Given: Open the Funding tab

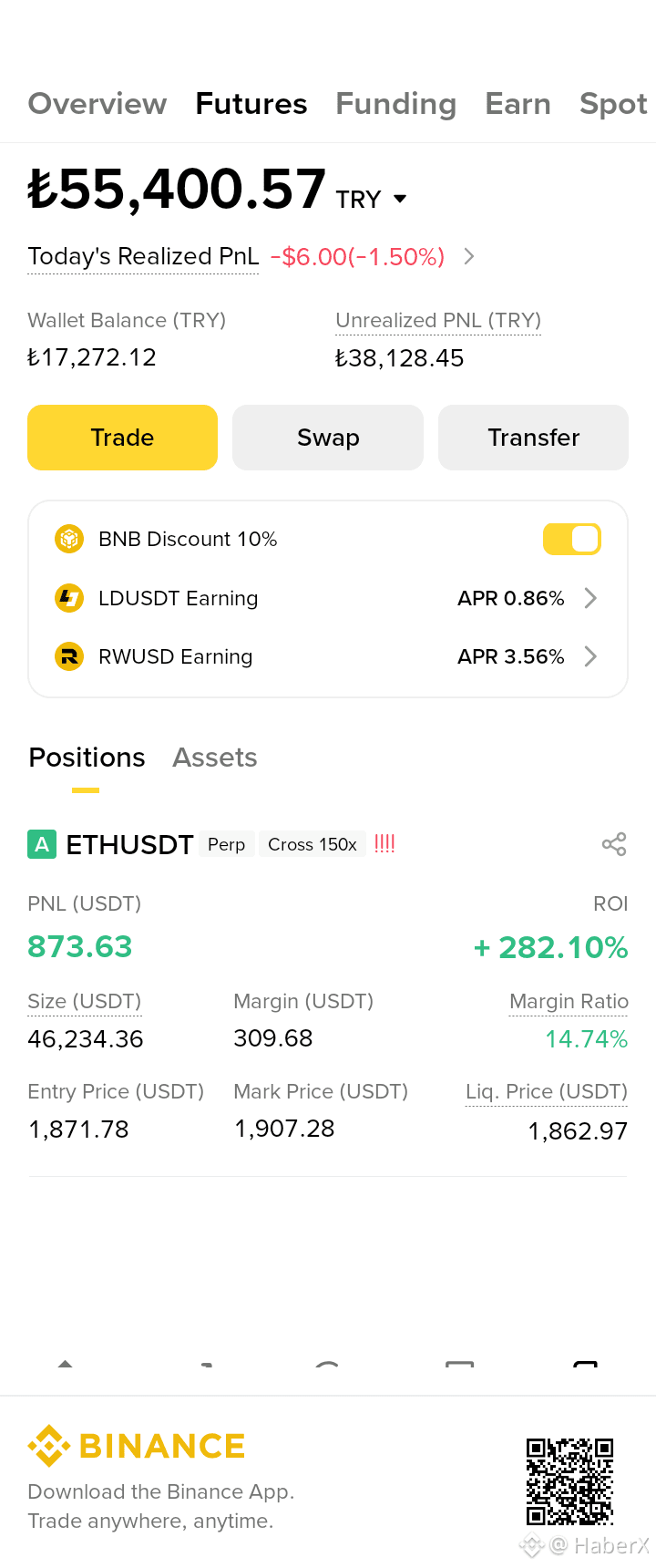Looking at the screenshot, I should click(395, 104).
